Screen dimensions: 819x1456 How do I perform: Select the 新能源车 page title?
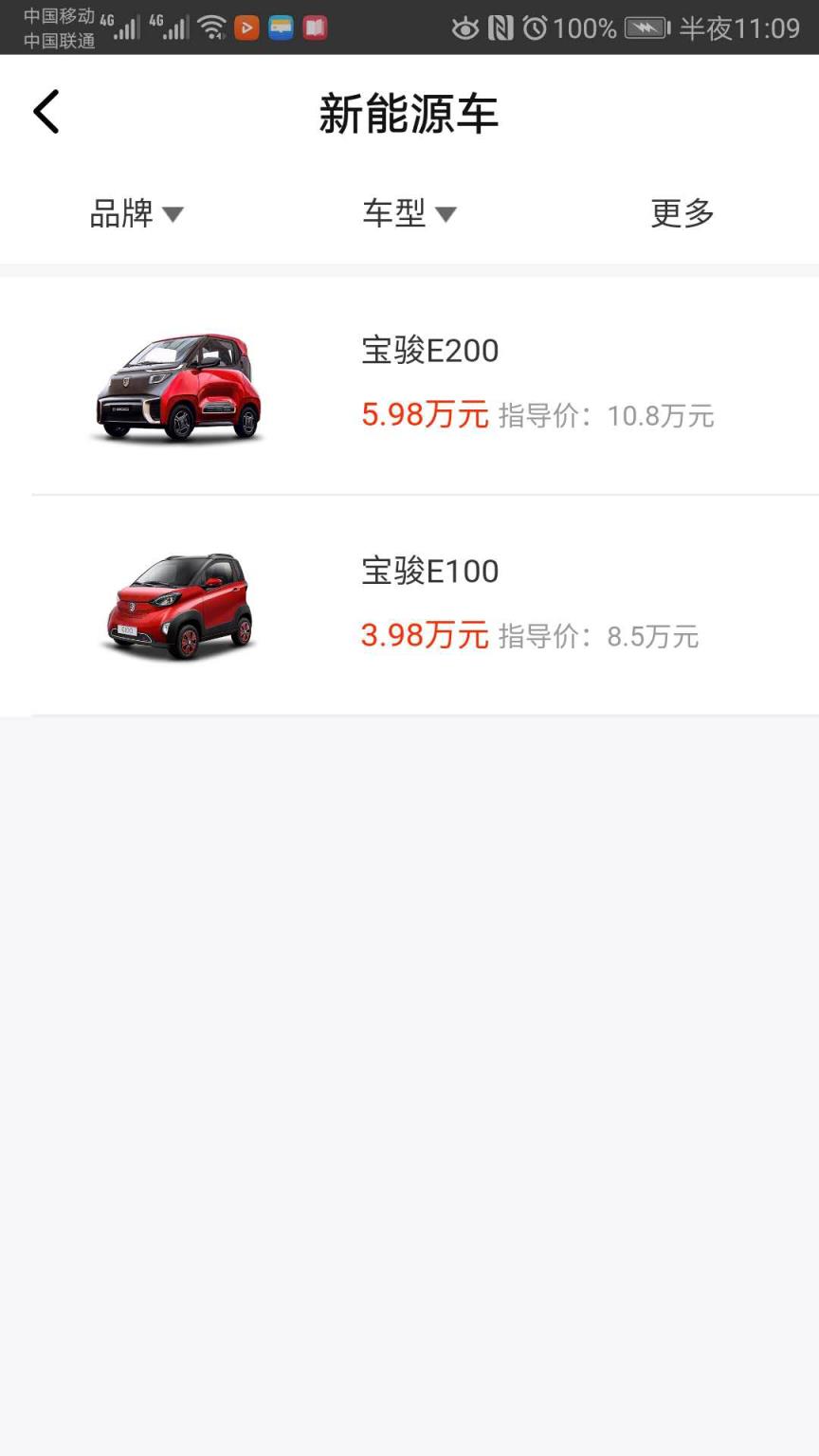409,113
